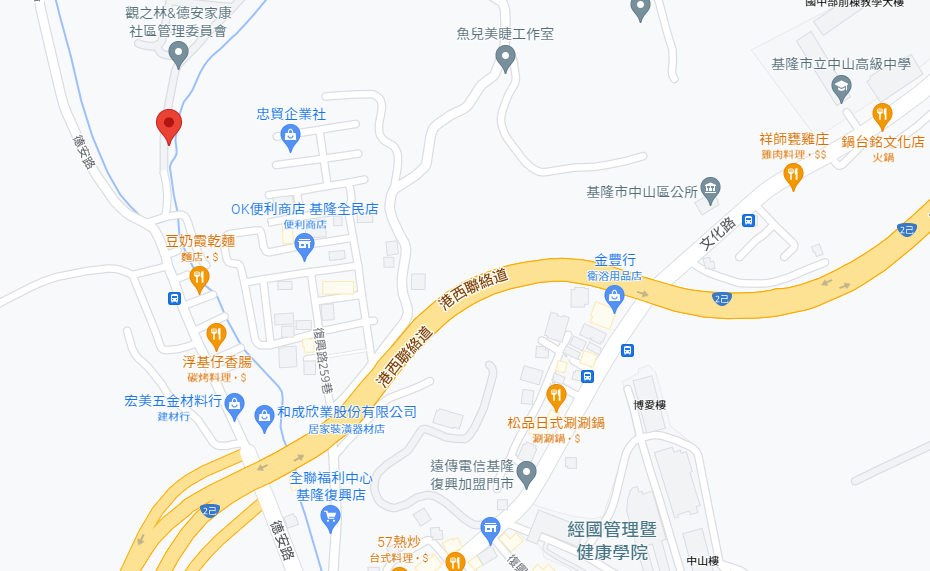
Task: Open 金豐行 shop marker
Action: 614,295
